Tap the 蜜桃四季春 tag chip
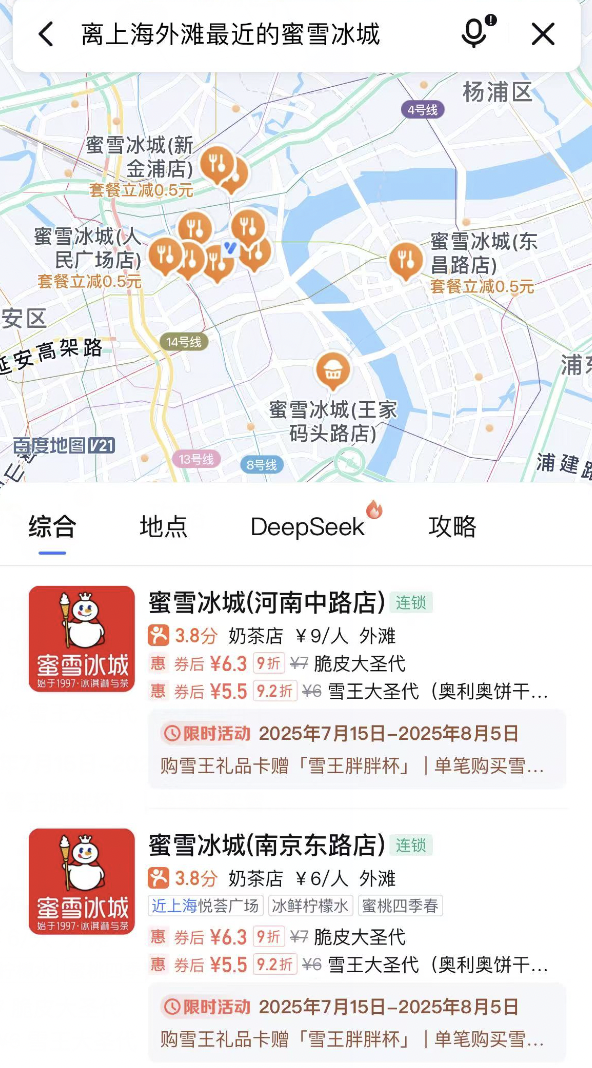The width and height of the screenshot is (592, 1068). (400, 906)
